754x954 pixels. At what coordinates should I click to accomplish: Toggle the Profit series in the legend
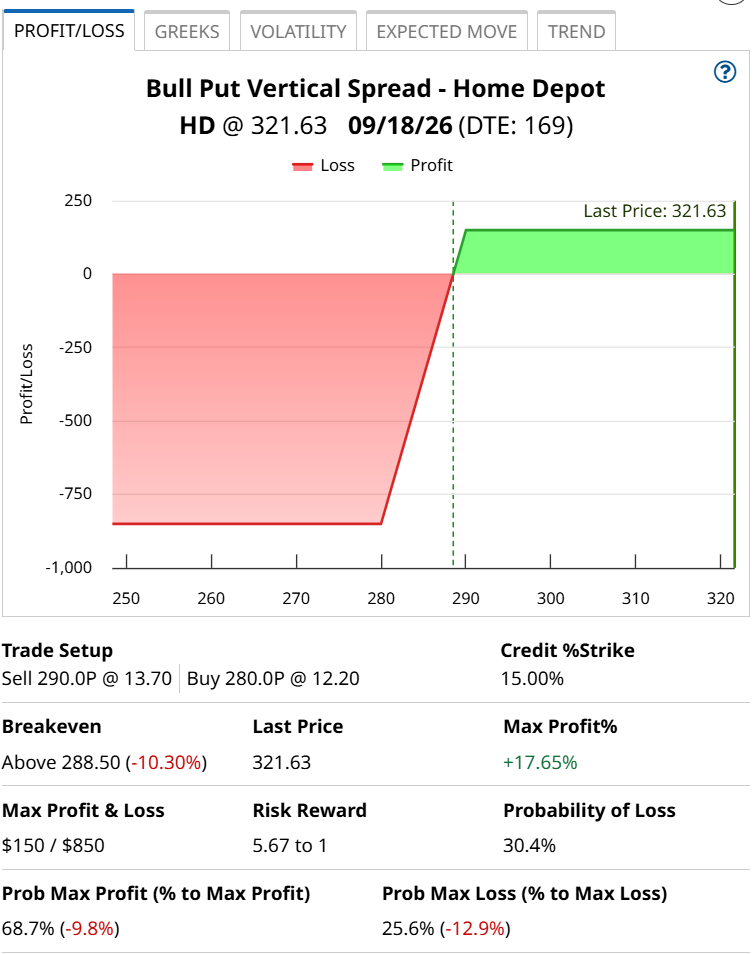(x=418, y=166)
